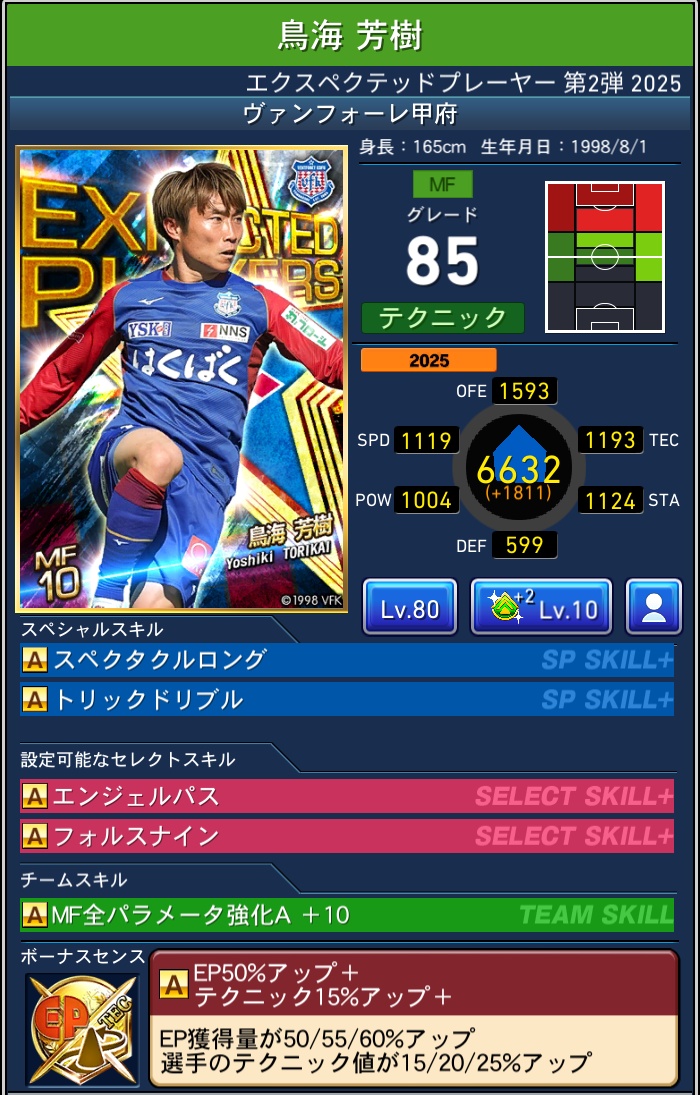View トリックドリブル special skill details
The width and height of the screenshot is (700, 1095).
coord(346,699)
